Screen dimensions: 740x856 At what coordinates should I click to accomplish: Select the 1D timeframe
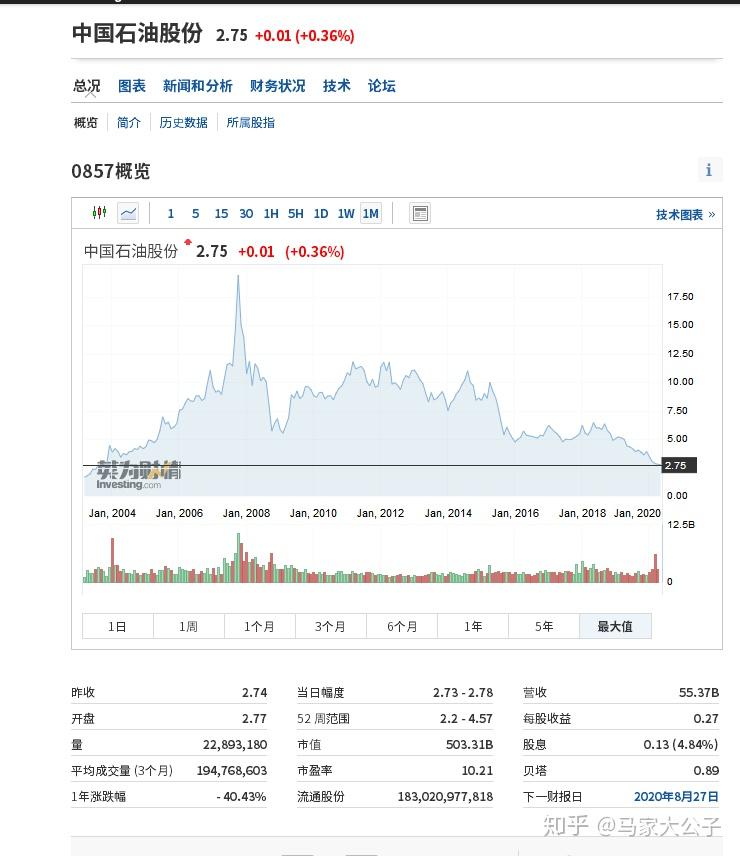[x=320, y=213]
